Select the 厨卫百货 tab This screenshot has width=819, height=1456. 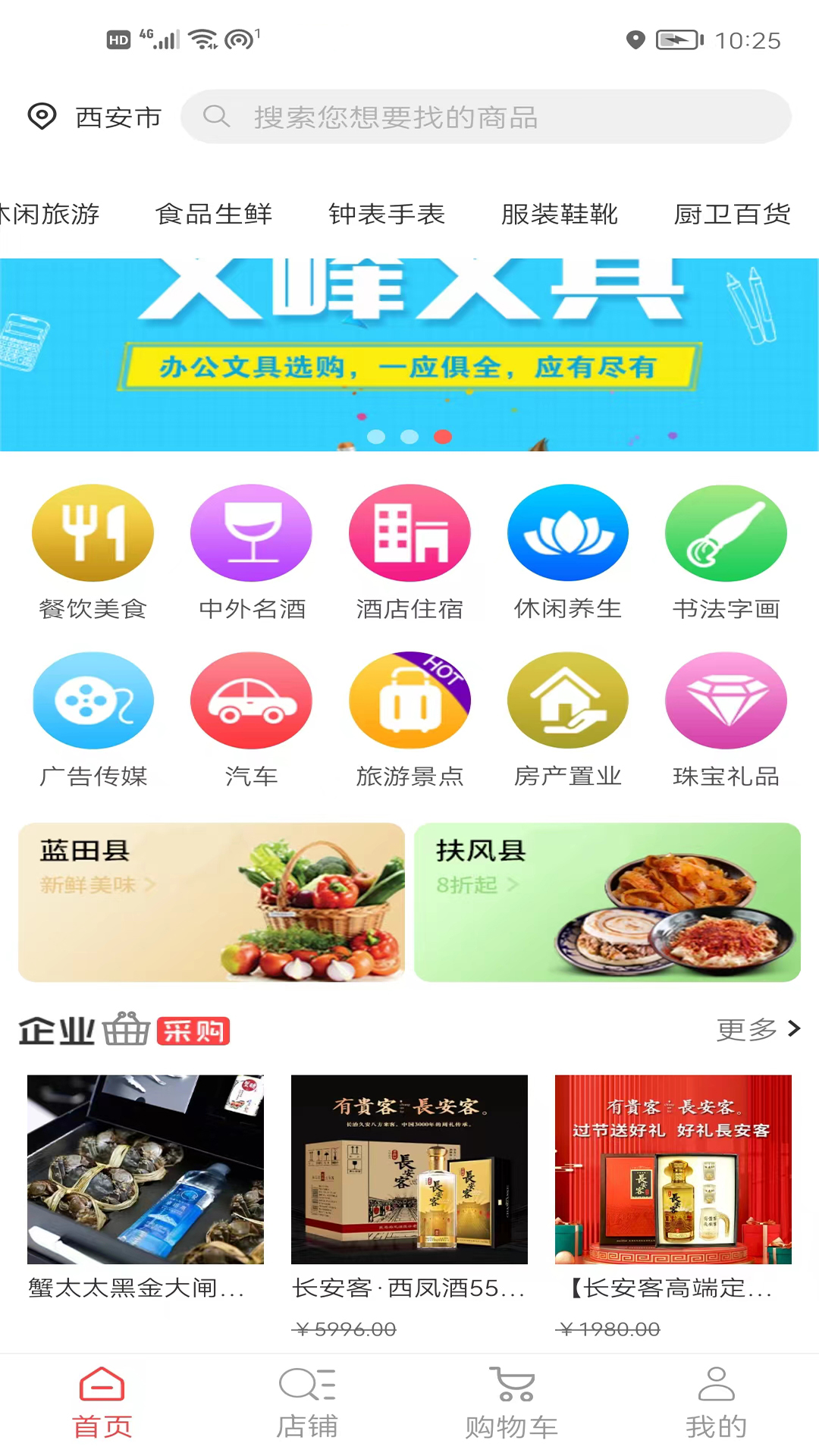point(733,214)
